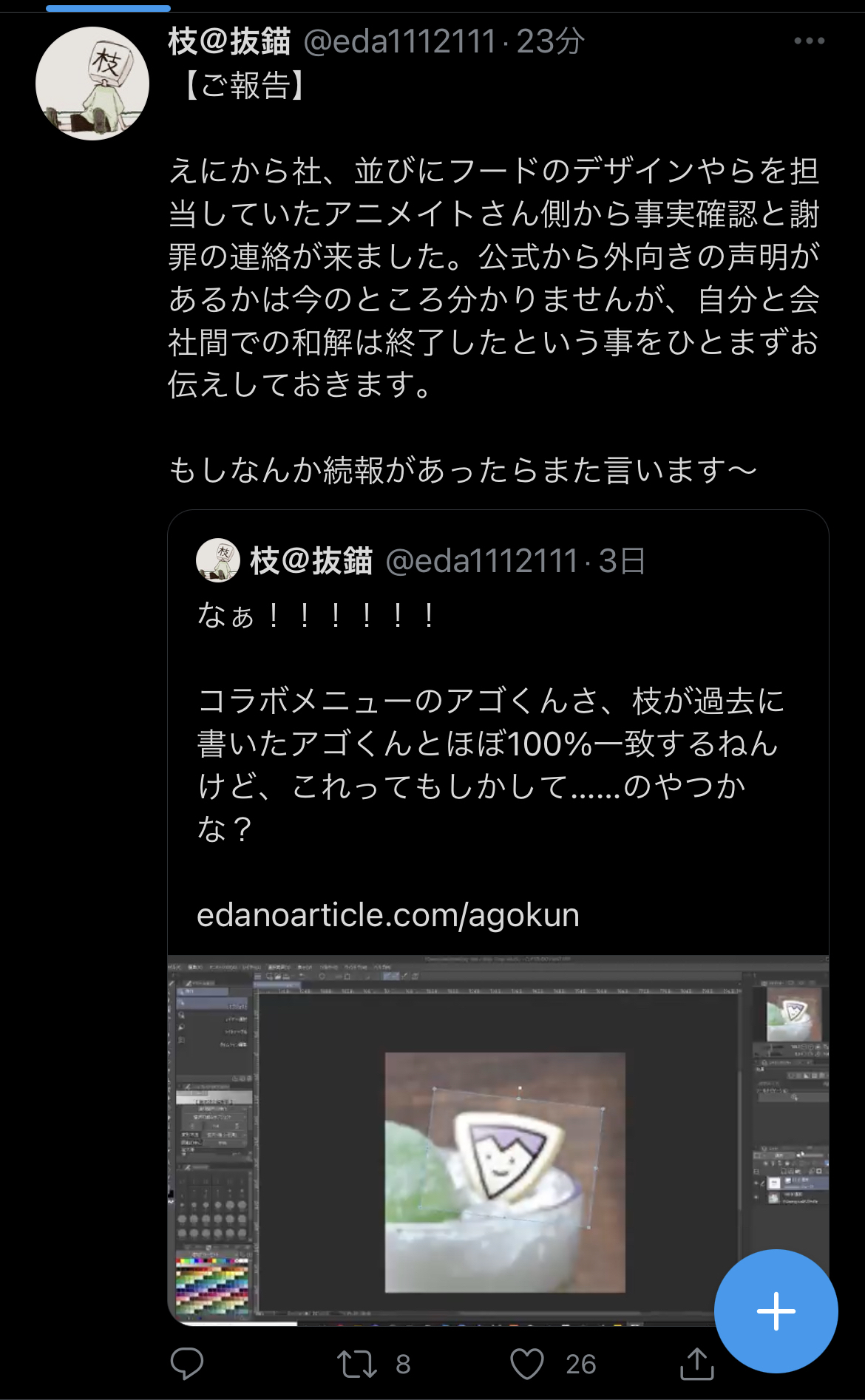Open 枝@抜錨's profile avatar
This screenshot has height=1400, width=865.
(x=92, y=84)
